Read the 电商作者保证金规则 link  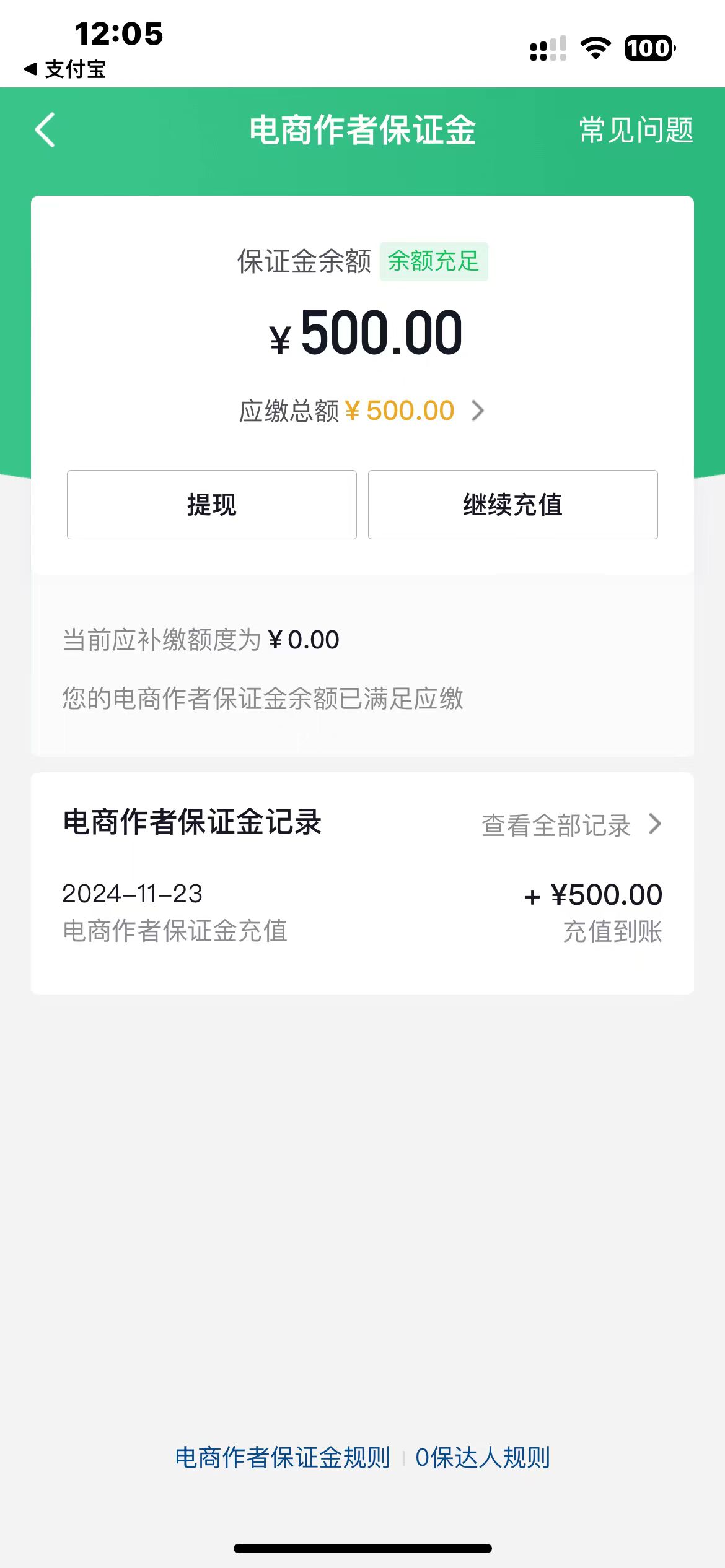(x=283, y=1458)
